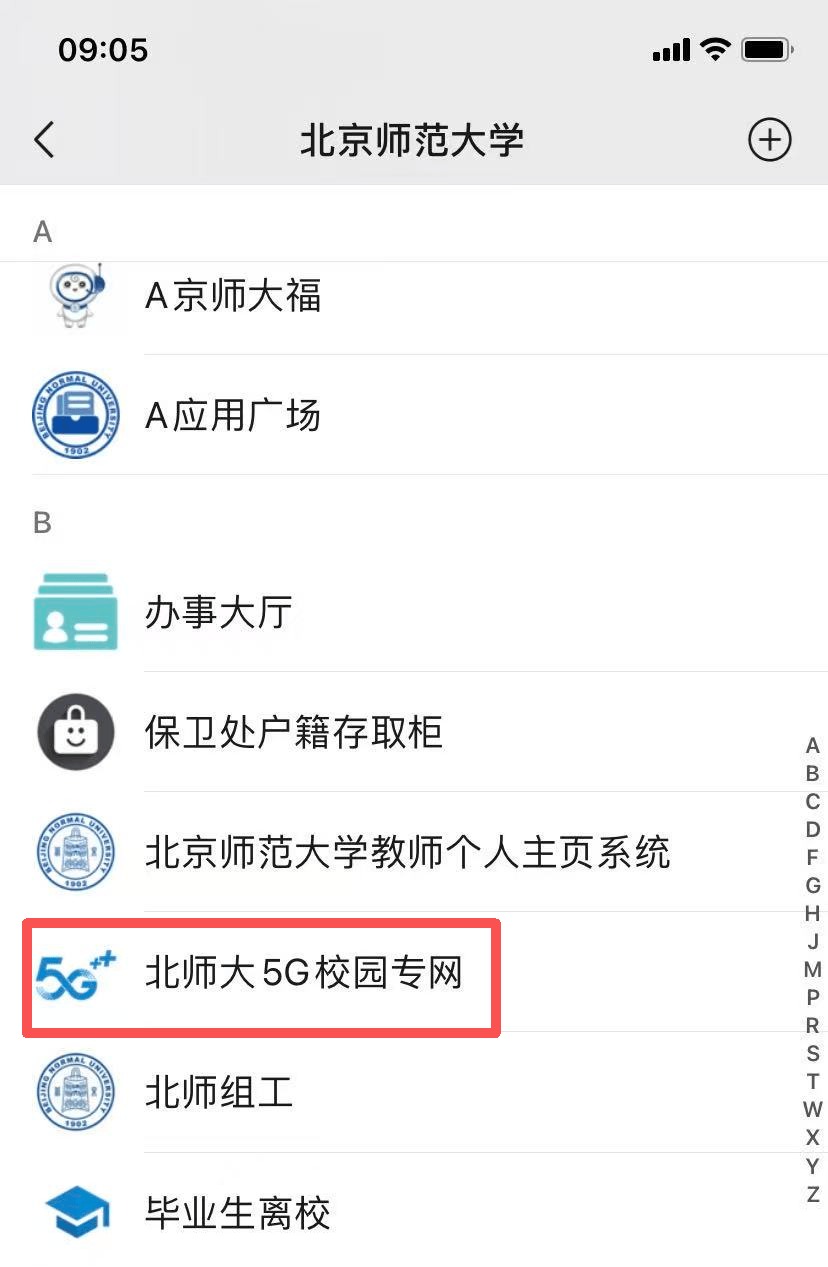Screen dimensions: 828x1267
Task: Open 办事大厅
Action: tap(220, 612)
